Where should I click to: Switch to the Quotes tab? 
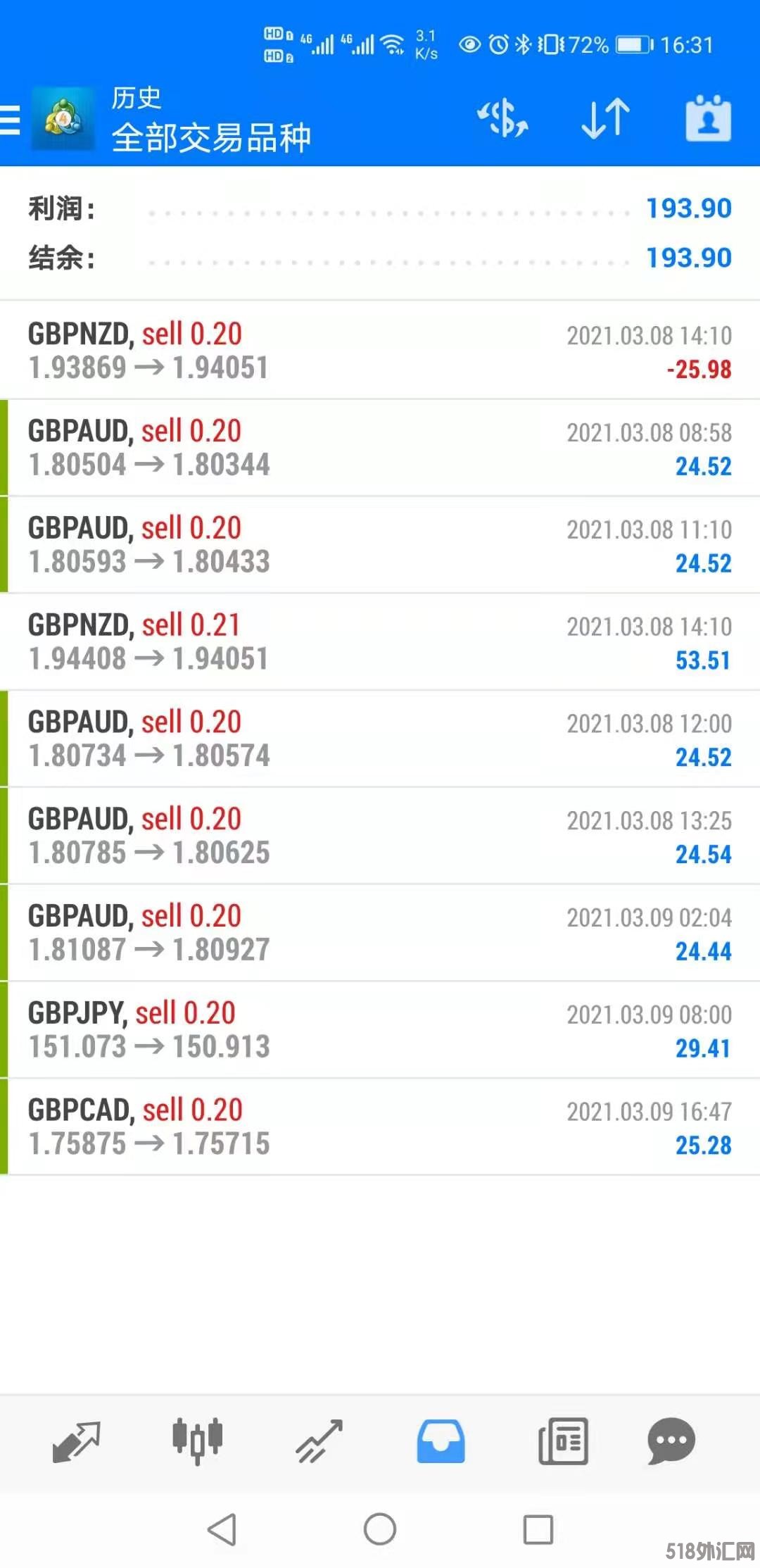pos(77,1441)
